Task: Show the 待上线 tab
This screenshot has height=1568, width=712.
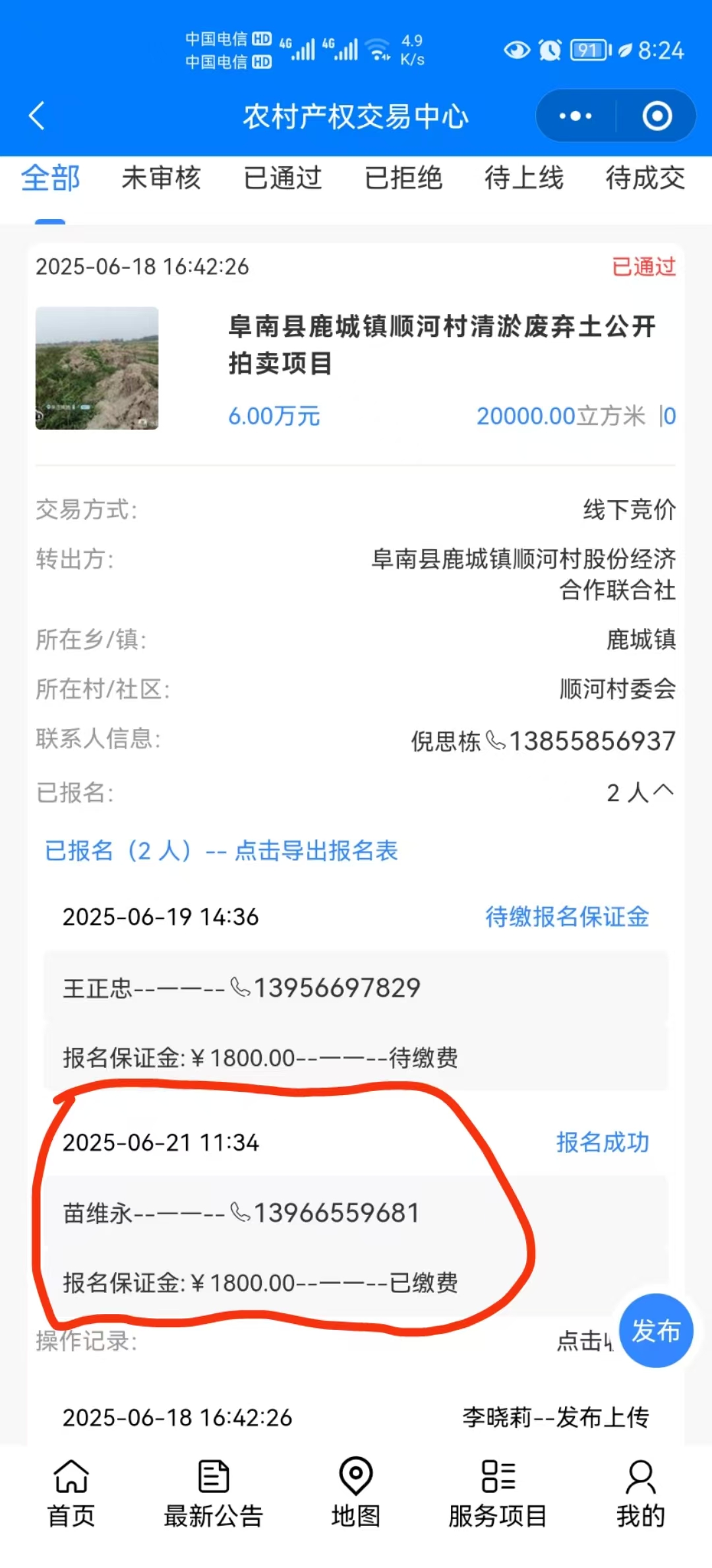Action: 524,178
